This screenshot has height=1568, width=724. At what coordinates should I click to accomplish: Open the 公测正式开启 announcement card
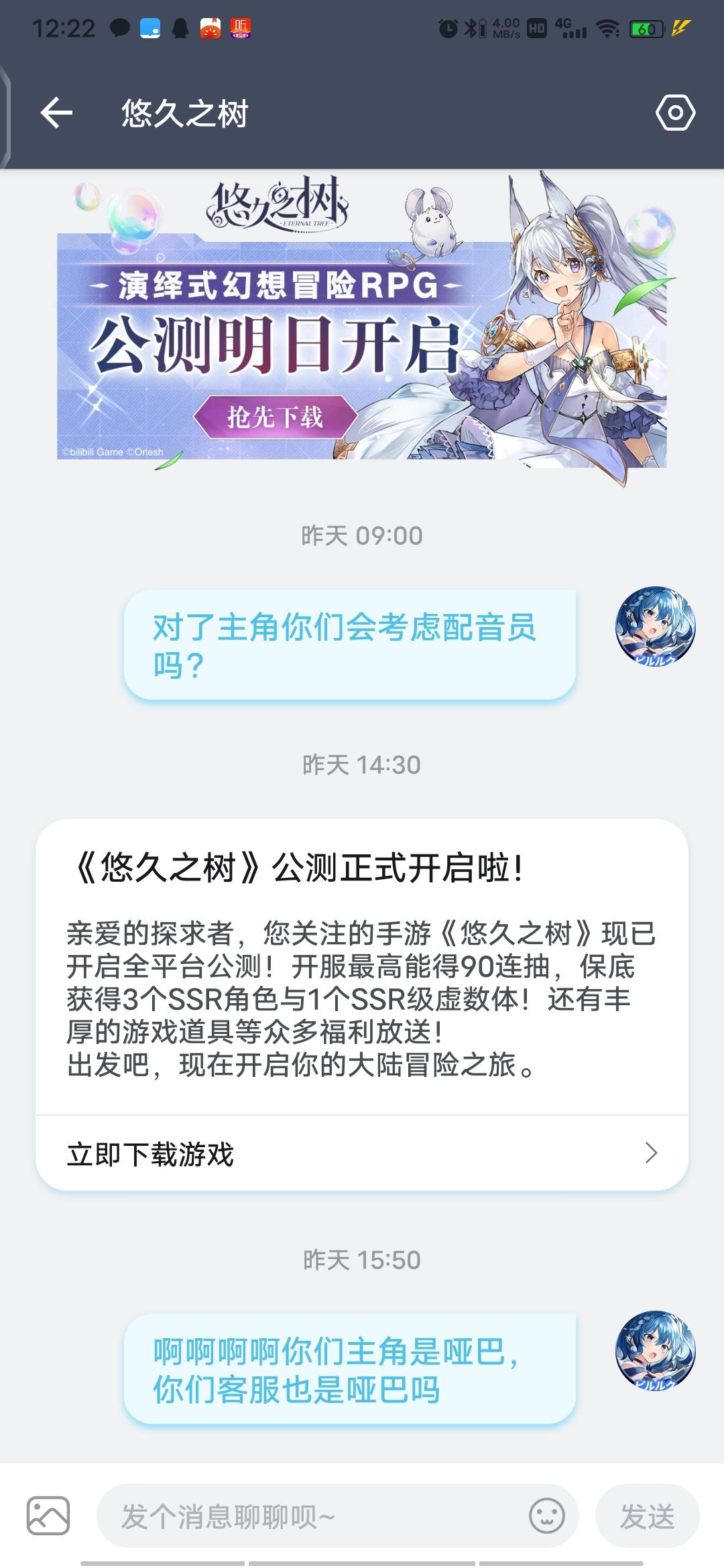click(x=362, y=972)
